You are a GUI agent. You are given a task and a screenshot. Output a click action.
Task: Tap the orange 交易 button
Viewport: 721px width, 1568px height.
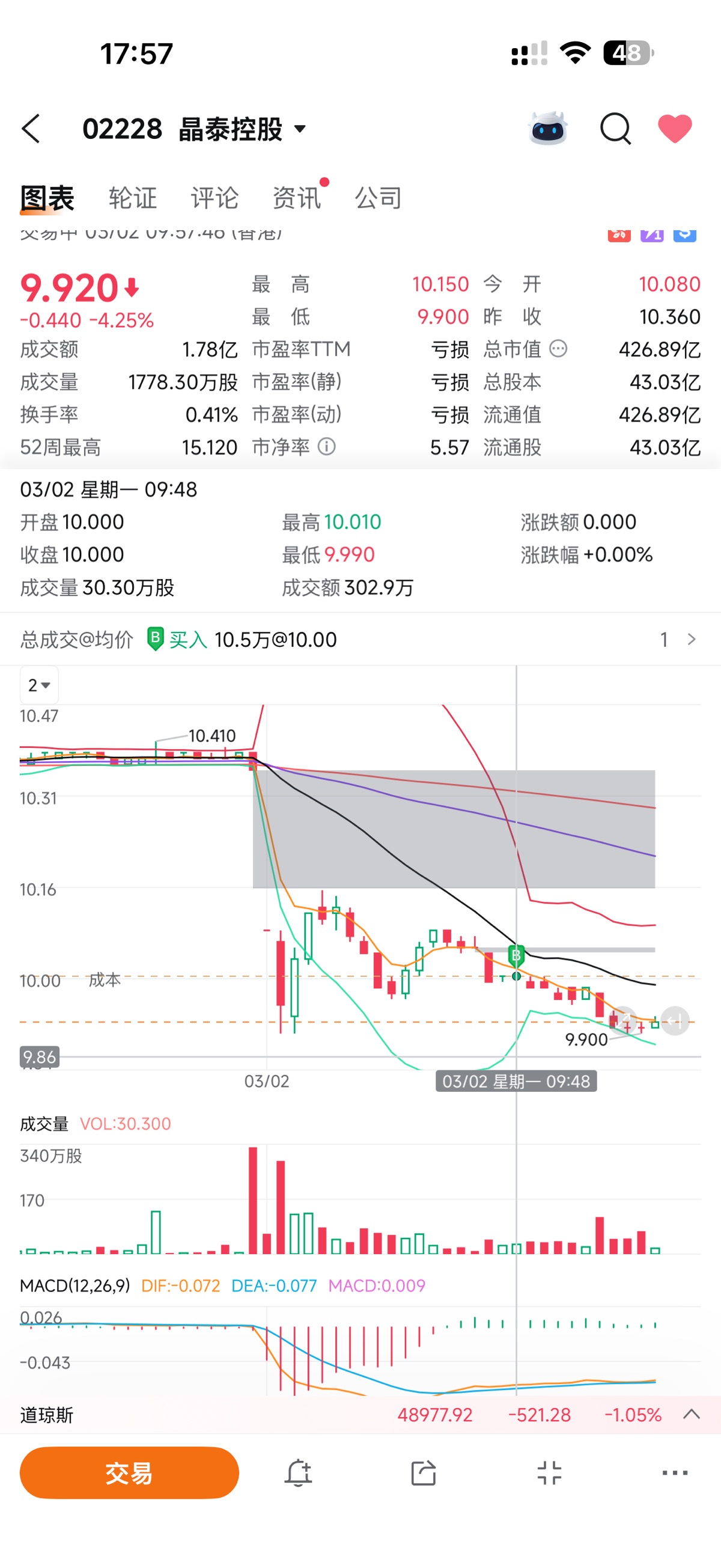(129, 1473)
